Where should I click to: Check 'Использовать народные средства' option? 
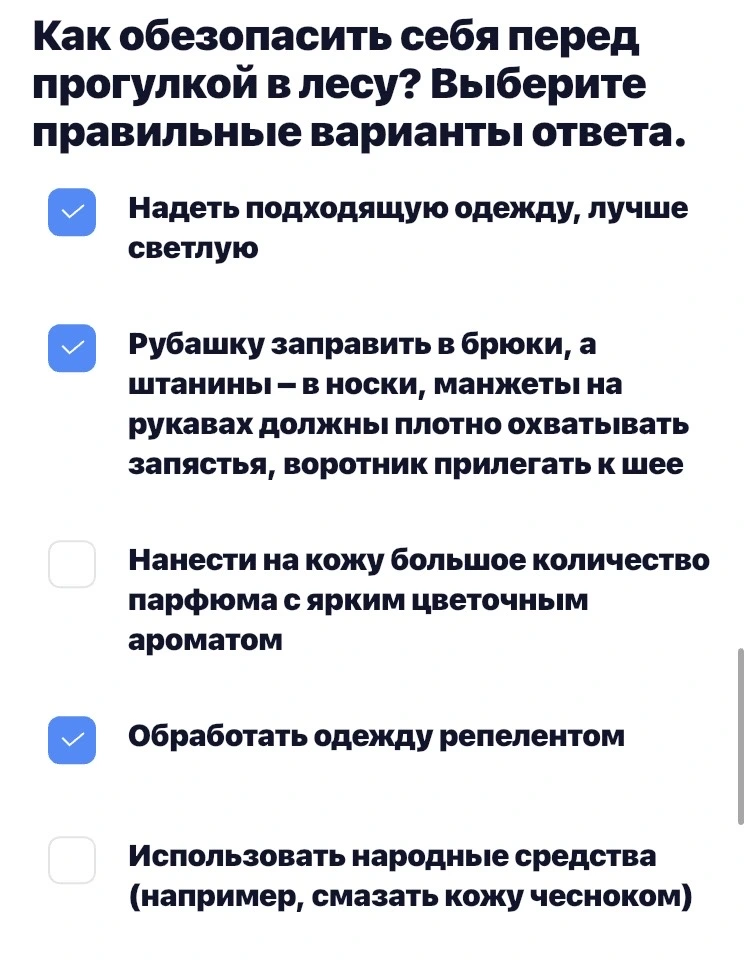coord(72,860)
